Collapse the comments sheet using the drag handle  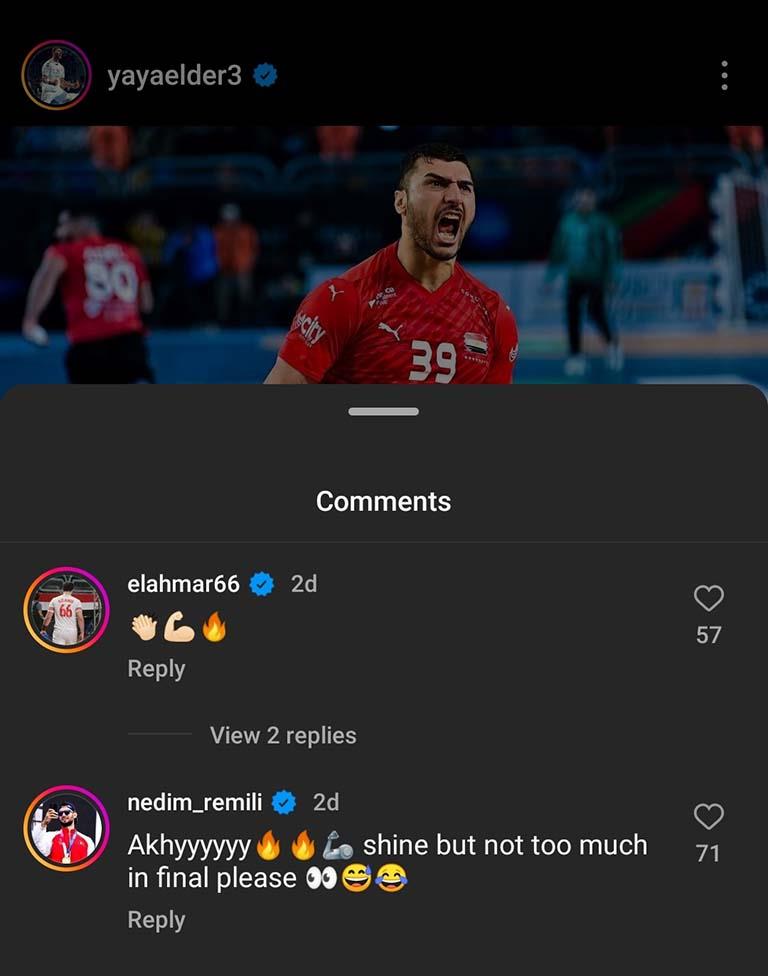[x=383, y=410]
